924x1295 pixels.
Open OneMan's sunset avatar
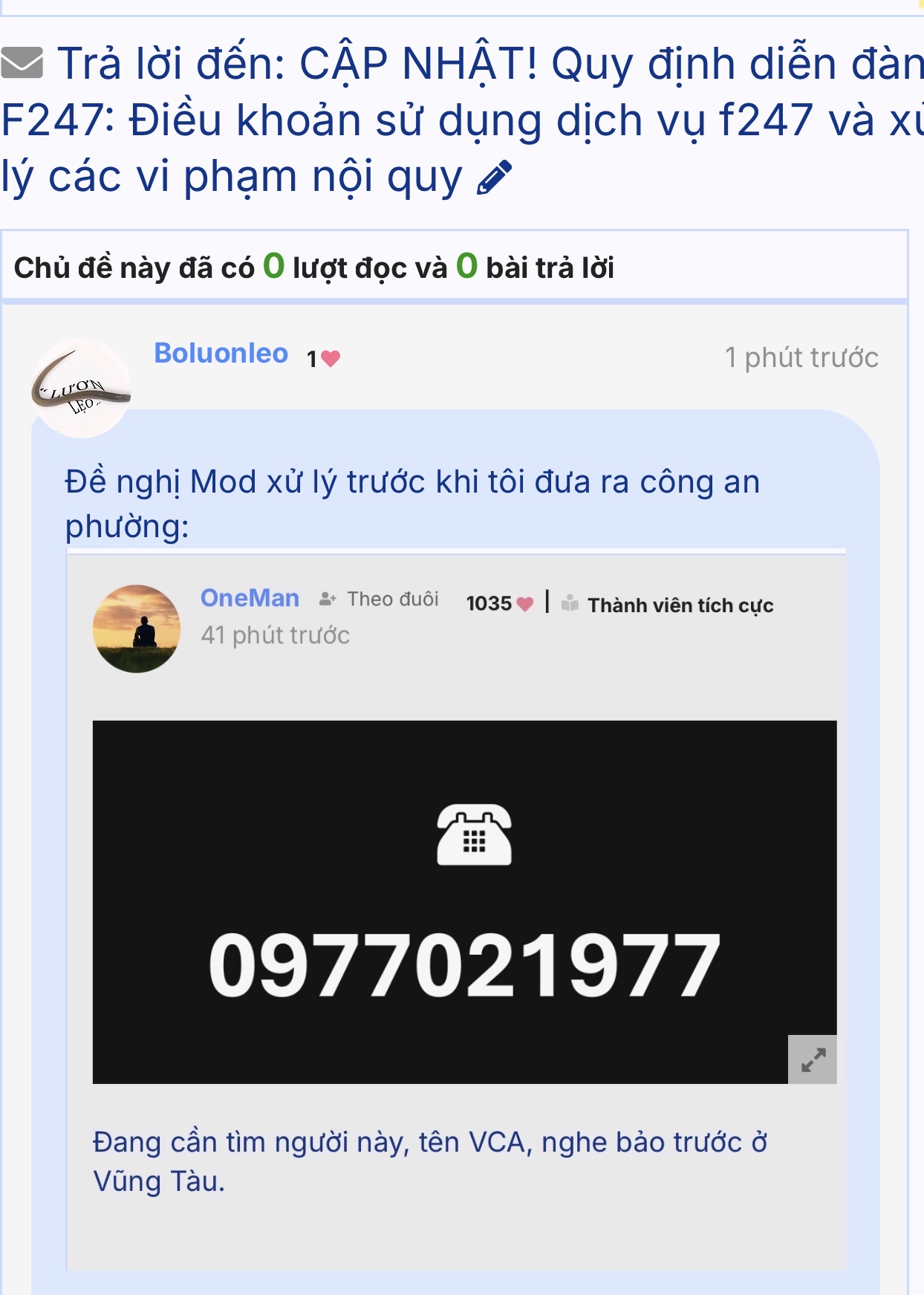coord(137,629)
